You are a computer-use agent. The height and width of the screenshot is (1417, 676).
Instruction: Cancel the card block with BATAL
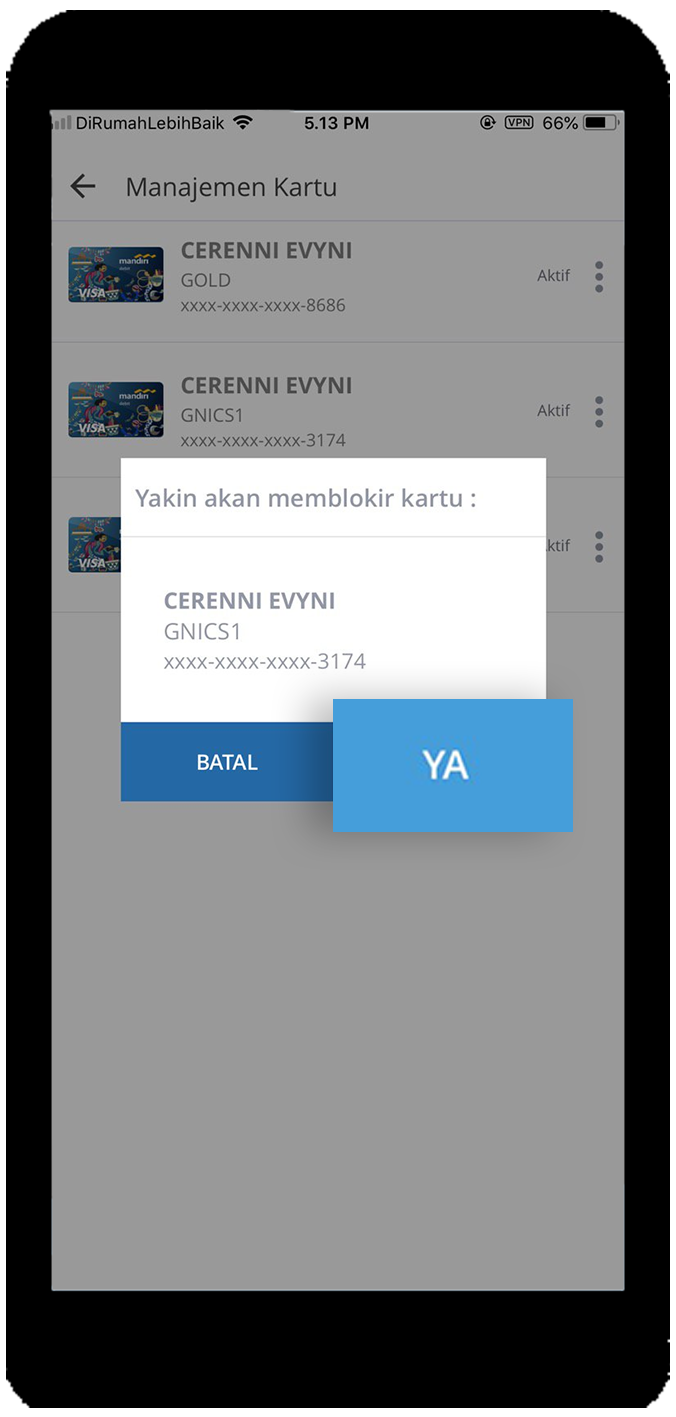point(227,762)
